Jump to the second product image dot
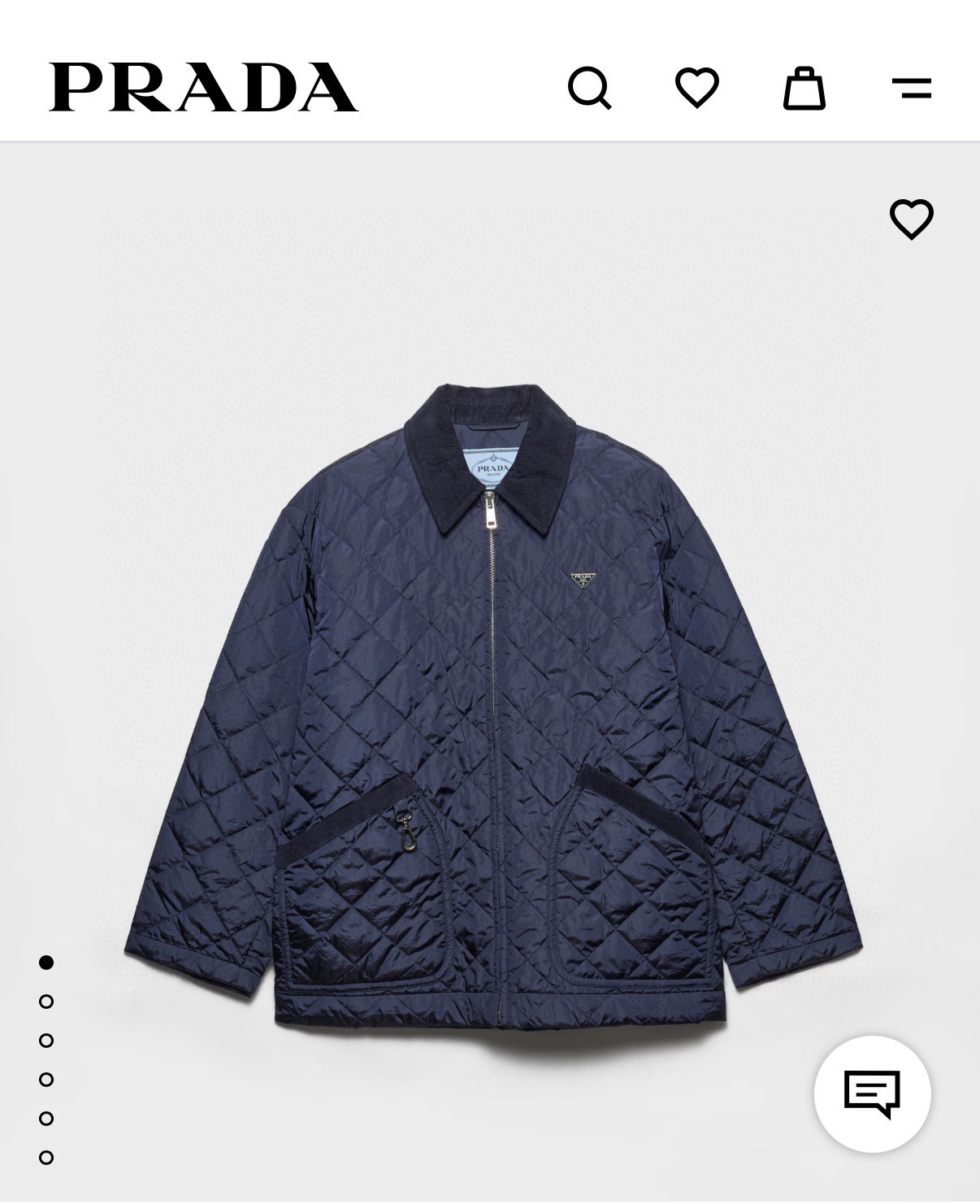 click(46, 1002)
